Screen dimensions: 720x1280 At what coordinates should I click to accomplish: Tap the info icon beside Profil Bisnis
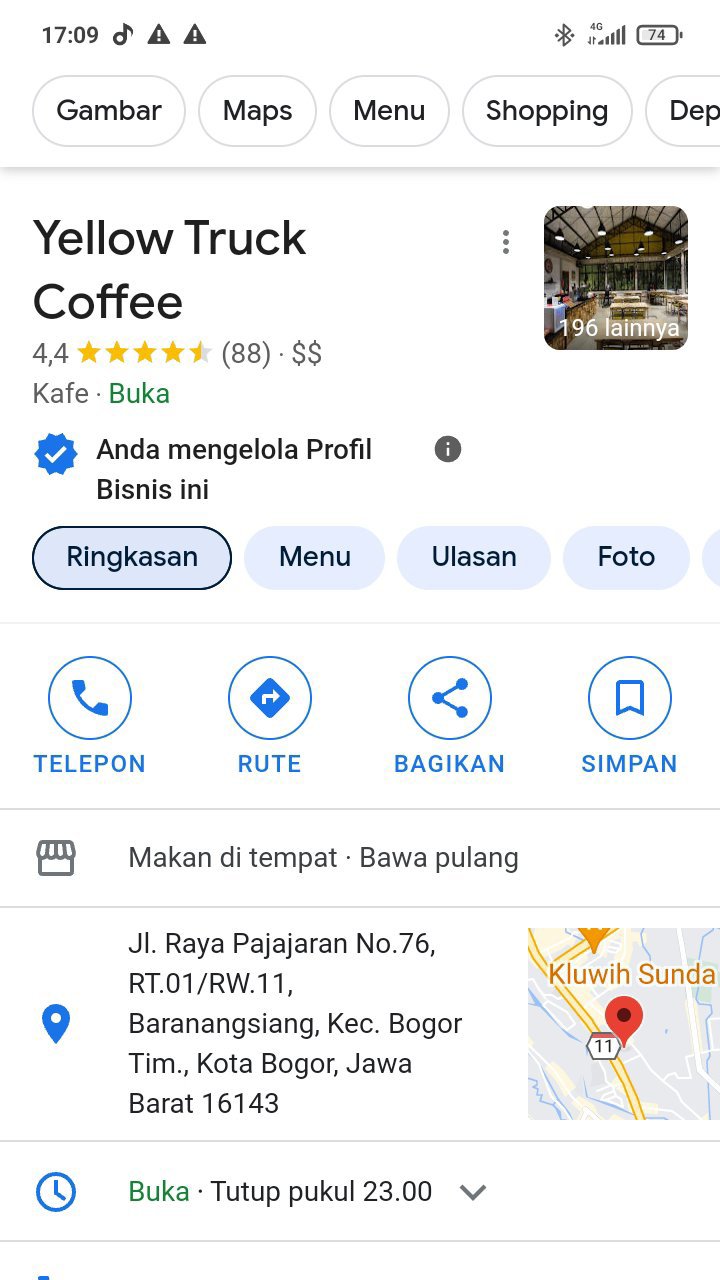448,449
